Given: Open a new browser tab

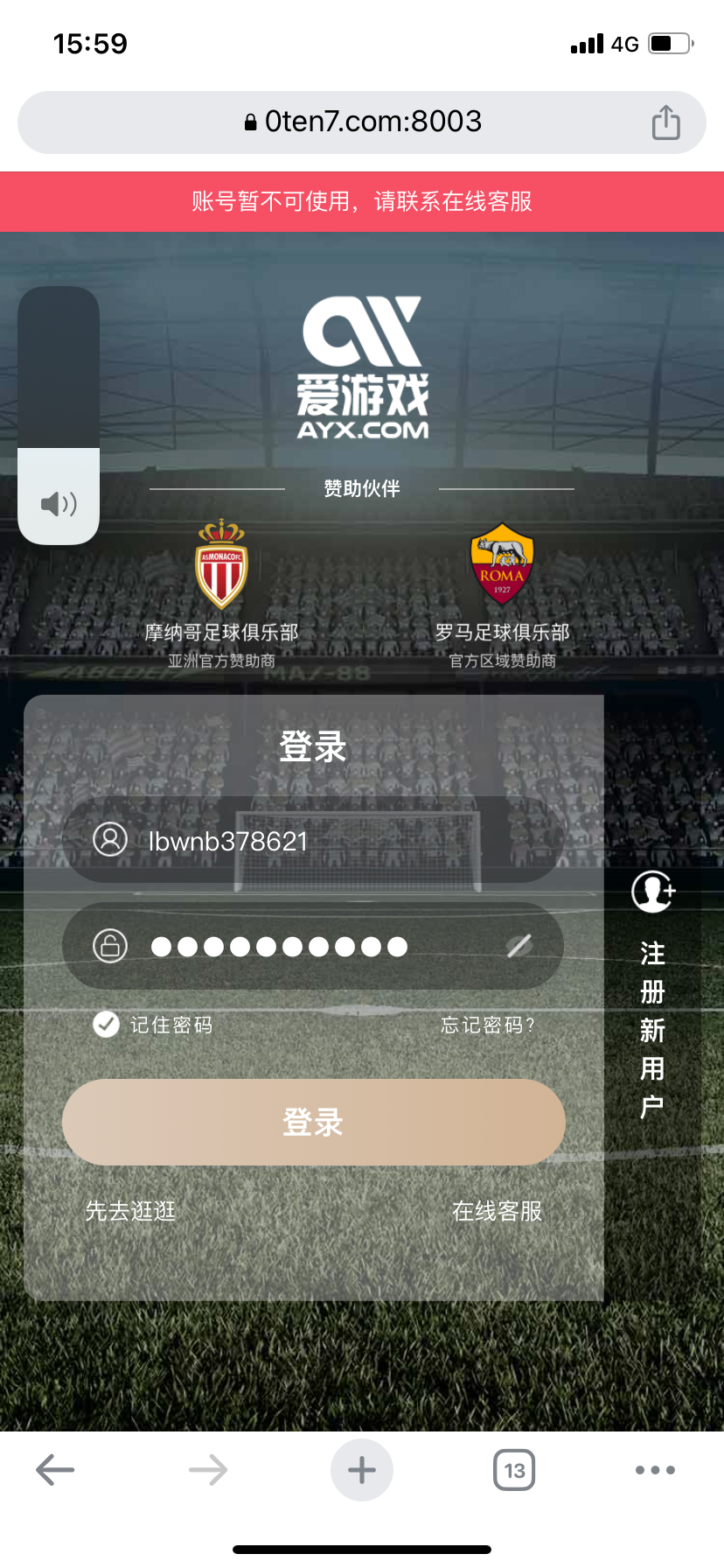Looking at the screenshot, I should click(362, 1470).
